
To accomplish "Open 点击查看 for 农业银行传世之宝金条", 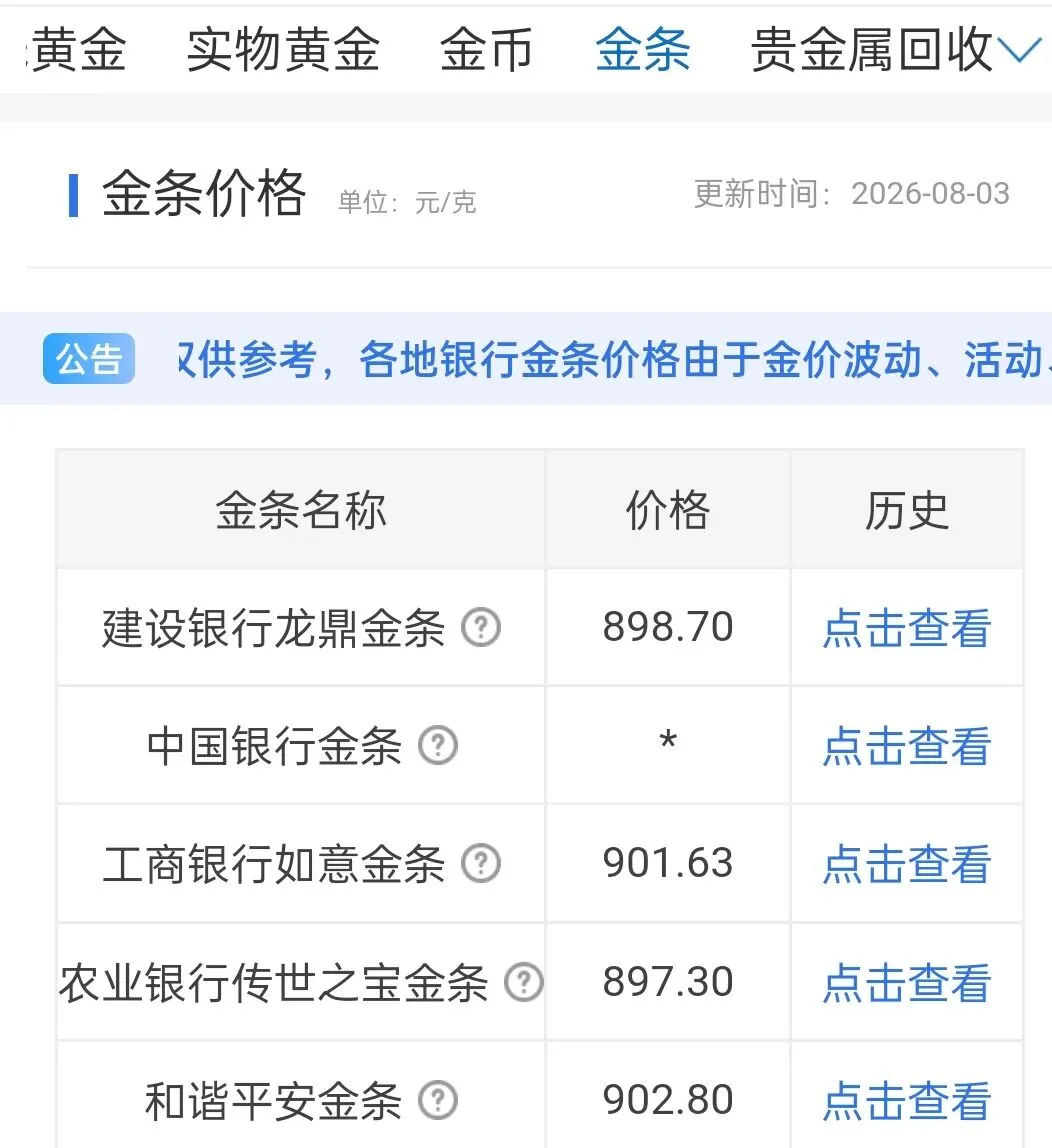I will [906, 983].
